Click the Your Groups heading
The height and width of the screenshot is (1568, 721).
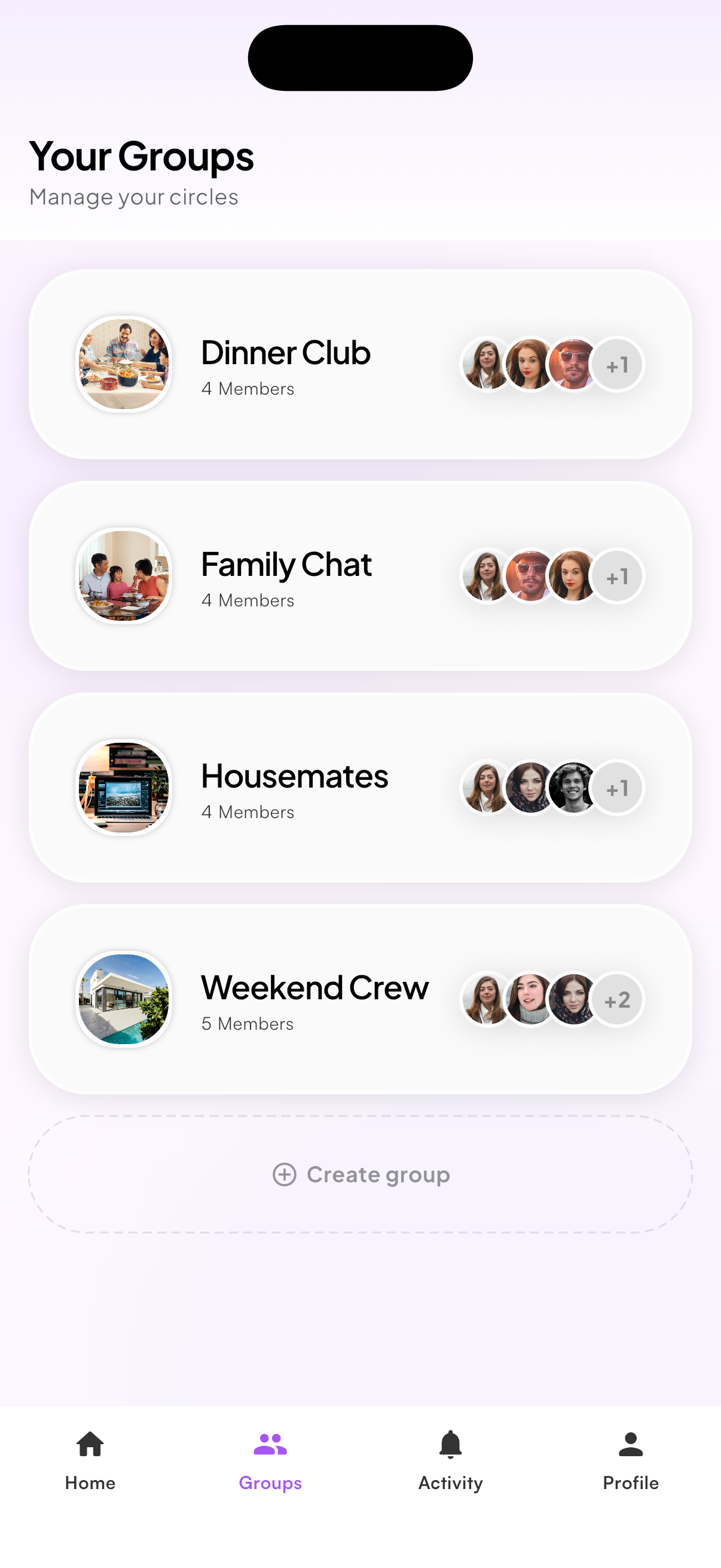142,157
